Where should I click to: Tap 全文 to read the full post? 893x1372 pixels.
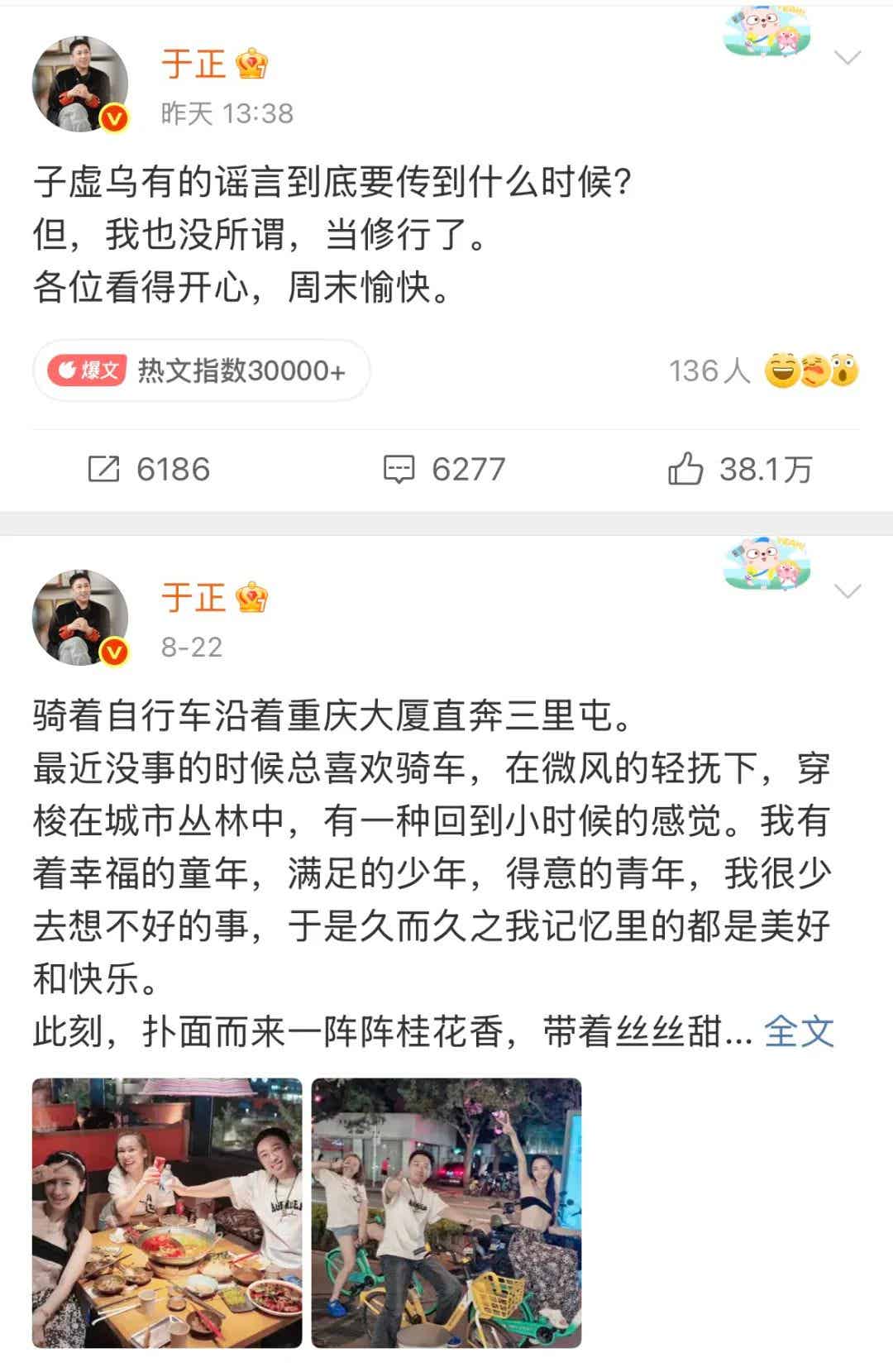pyautogui.click(x=799, y=1031)
